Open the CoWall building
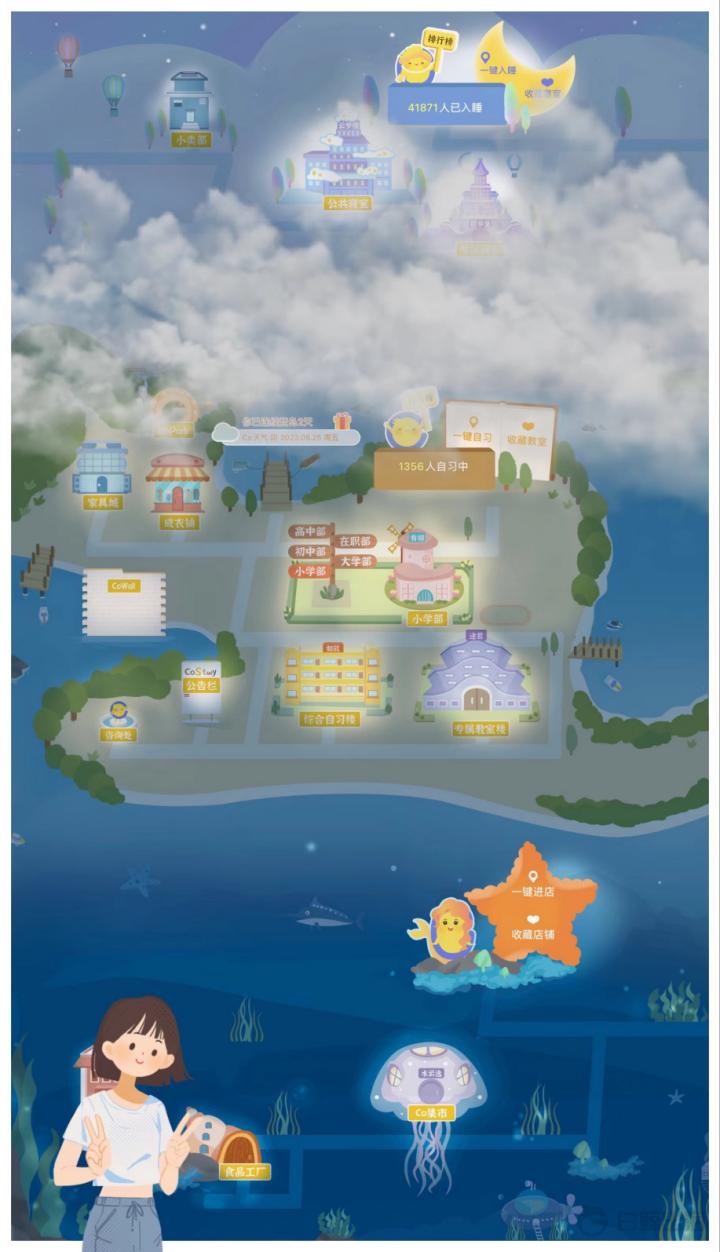 point(124,602)
